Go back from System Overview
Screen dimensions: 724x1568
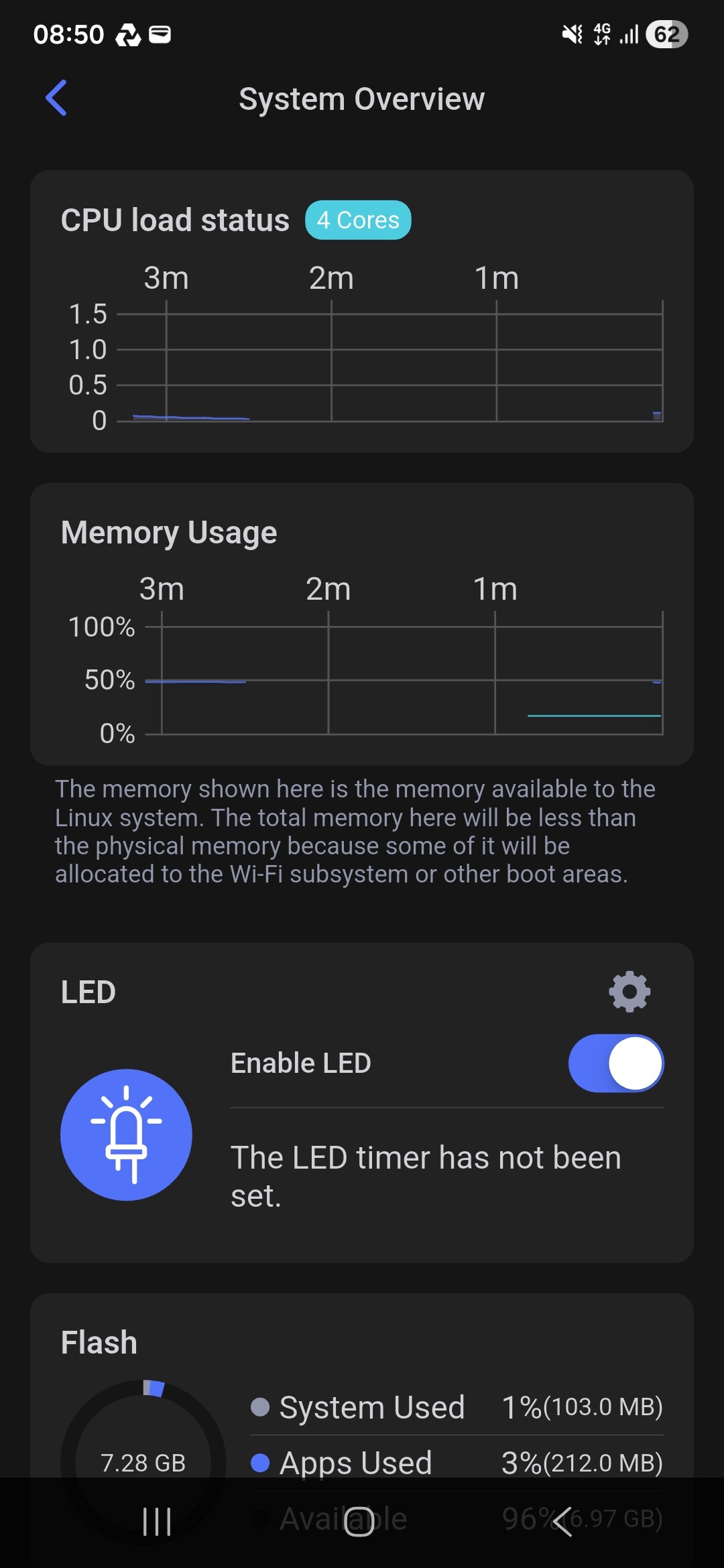point(56,98)
